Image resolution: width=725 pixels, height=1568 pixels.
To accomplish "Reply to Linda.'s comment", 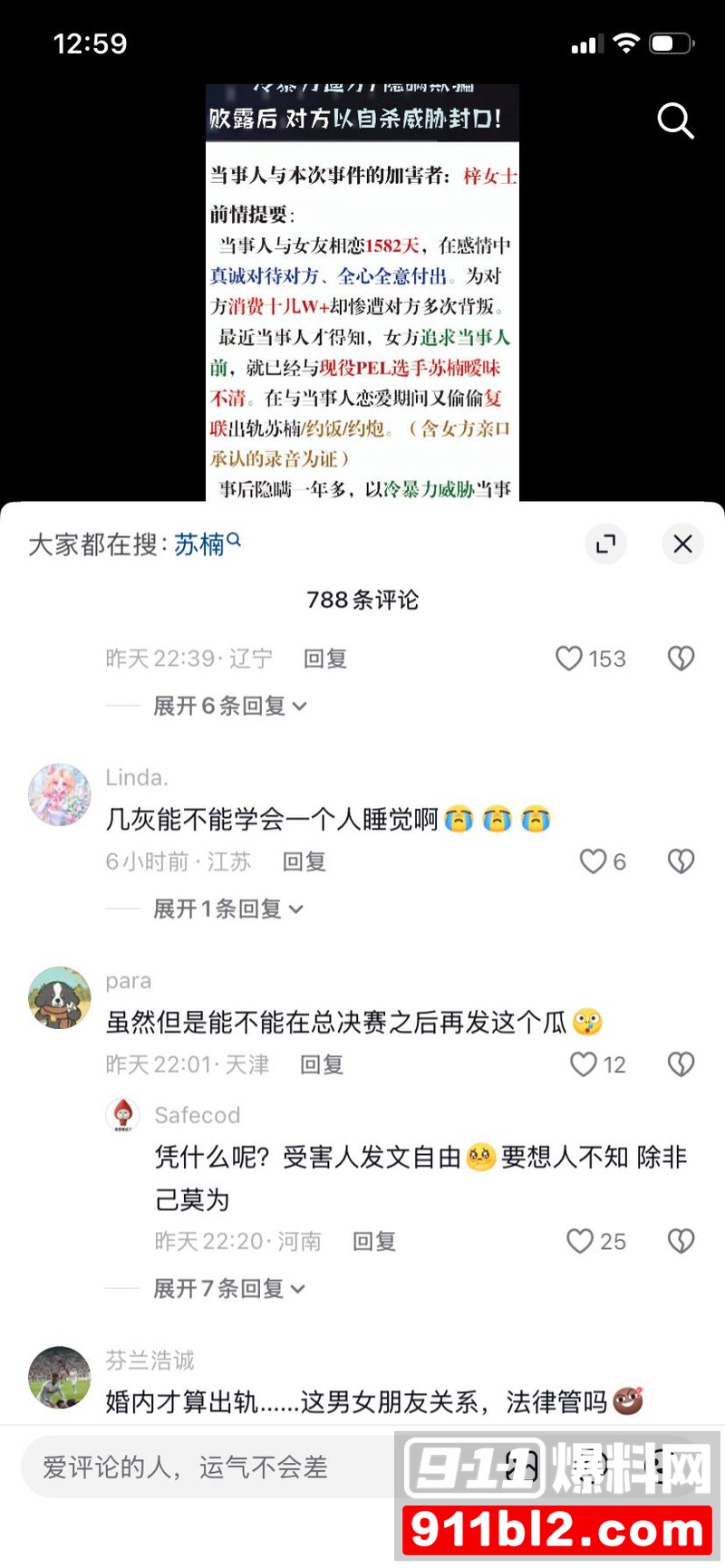I will click(x=304, y=861).
